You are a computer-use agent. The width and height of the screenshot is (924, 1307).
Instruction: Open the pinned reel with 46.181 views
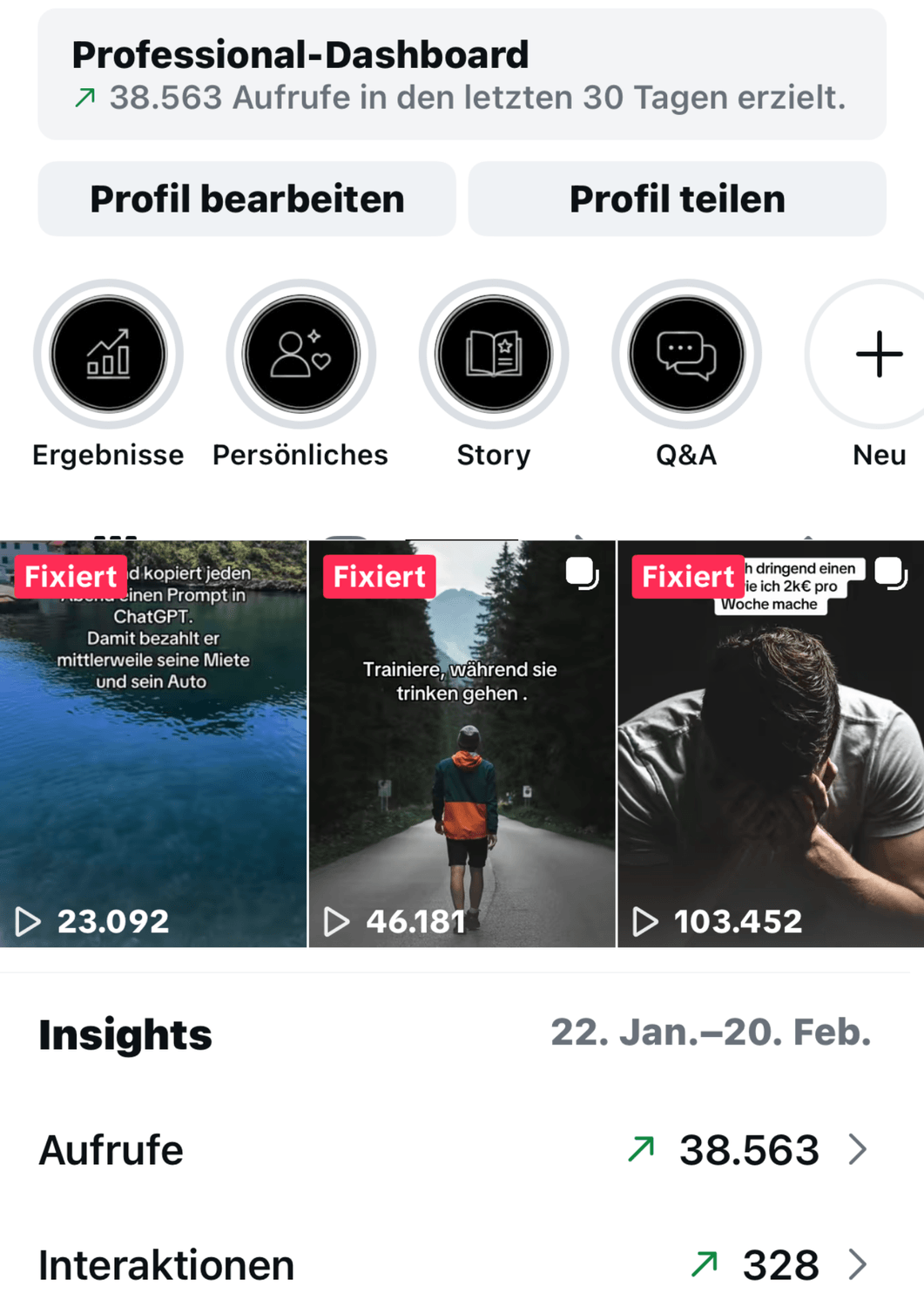click(x=462, y=743)
